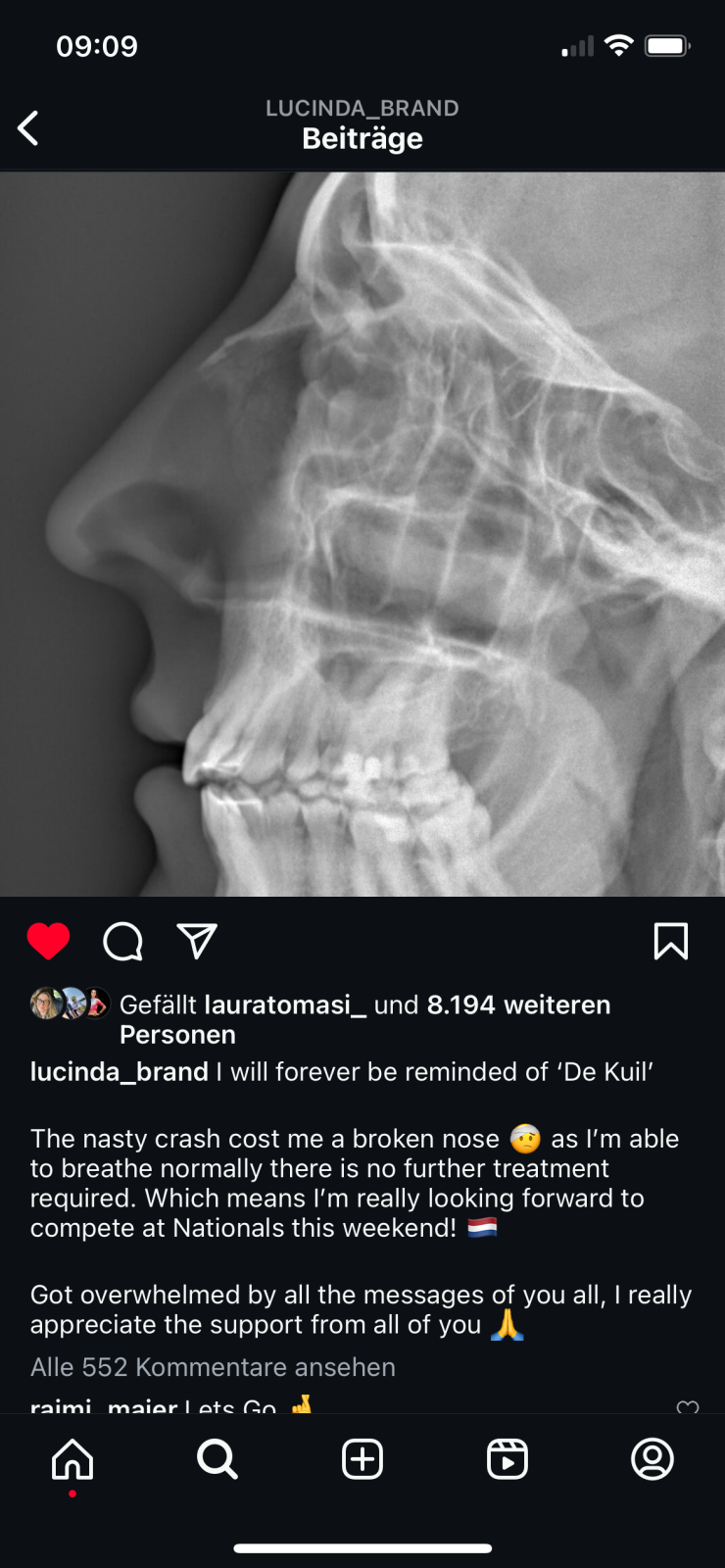View all comments via Alle 552 Kommentare ansehen

(x=213, y=1367)
